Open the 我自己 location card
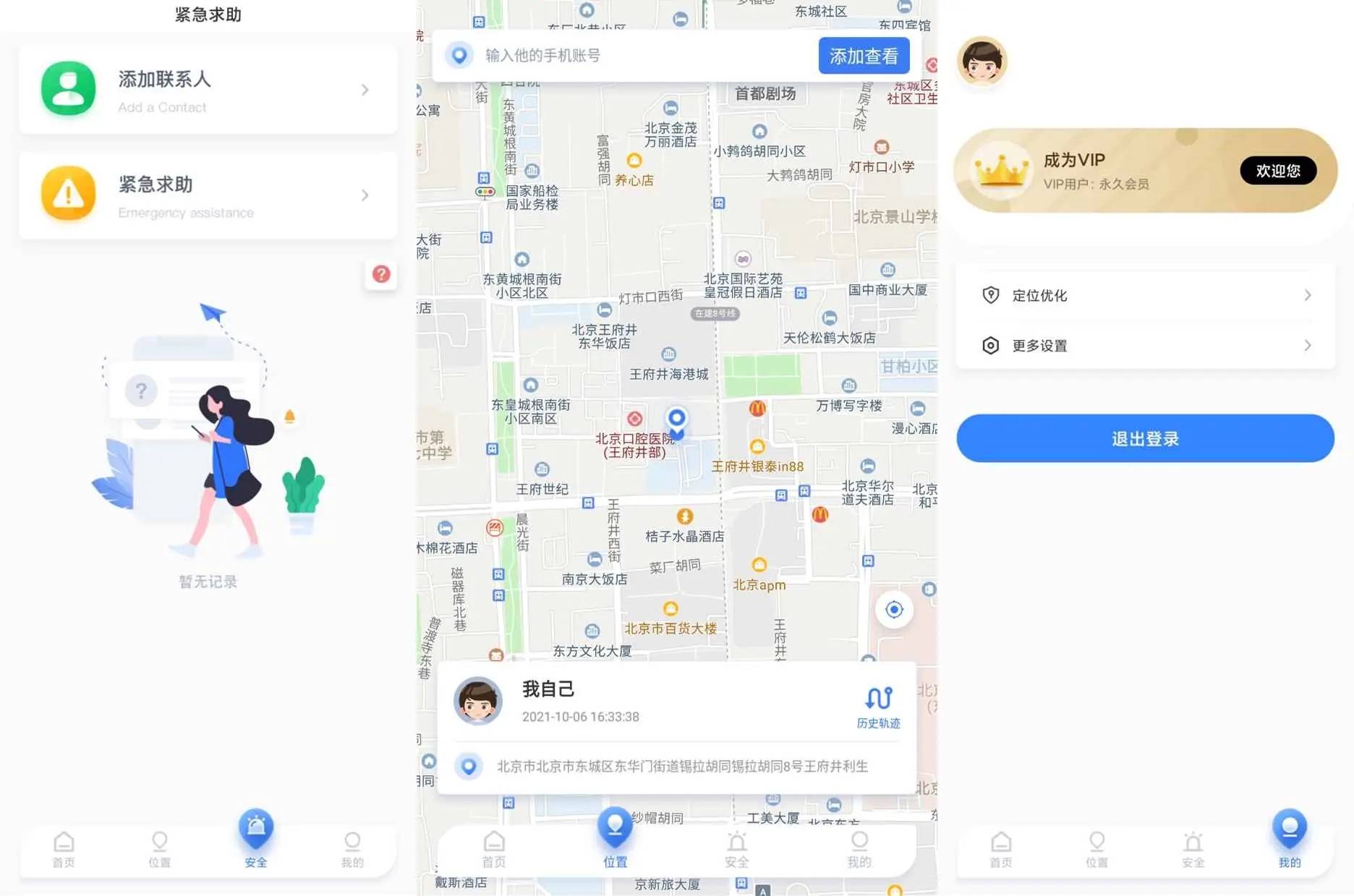 point(651,701)
